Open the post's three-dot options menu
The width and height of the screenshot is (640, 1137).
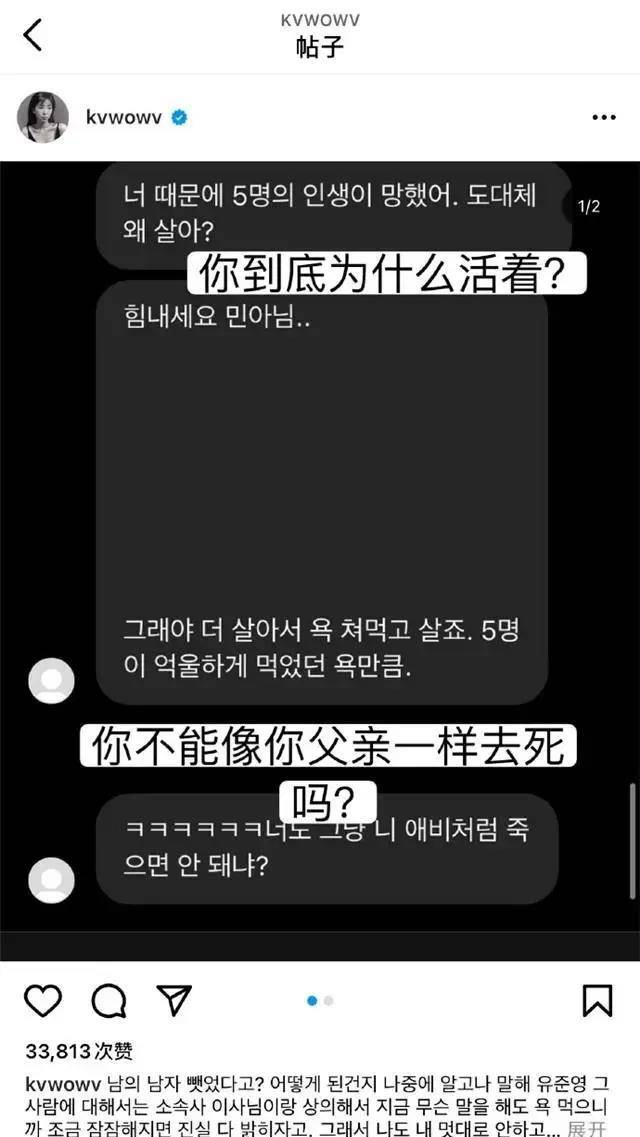point(604,117)
